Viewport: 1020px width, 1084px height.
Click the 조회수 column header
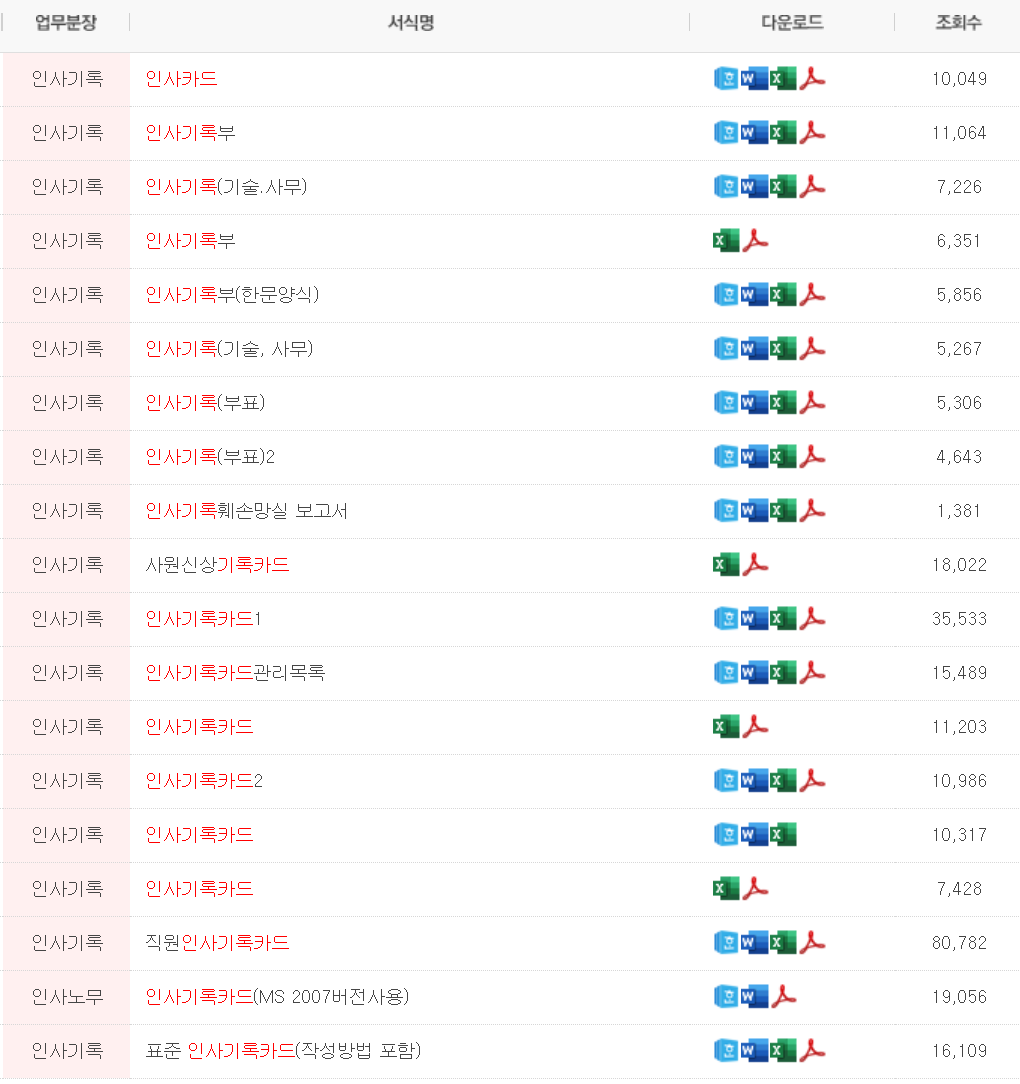(958, 23)
